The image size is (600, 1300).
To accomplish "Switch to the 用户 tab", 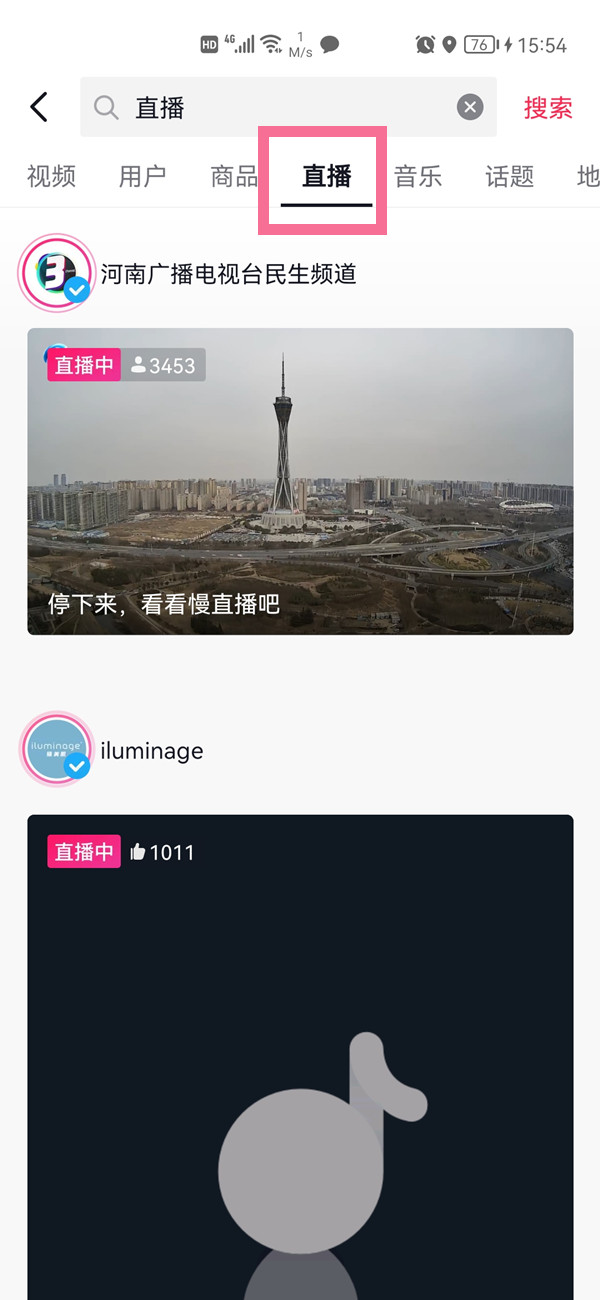I will coord(142,177).
